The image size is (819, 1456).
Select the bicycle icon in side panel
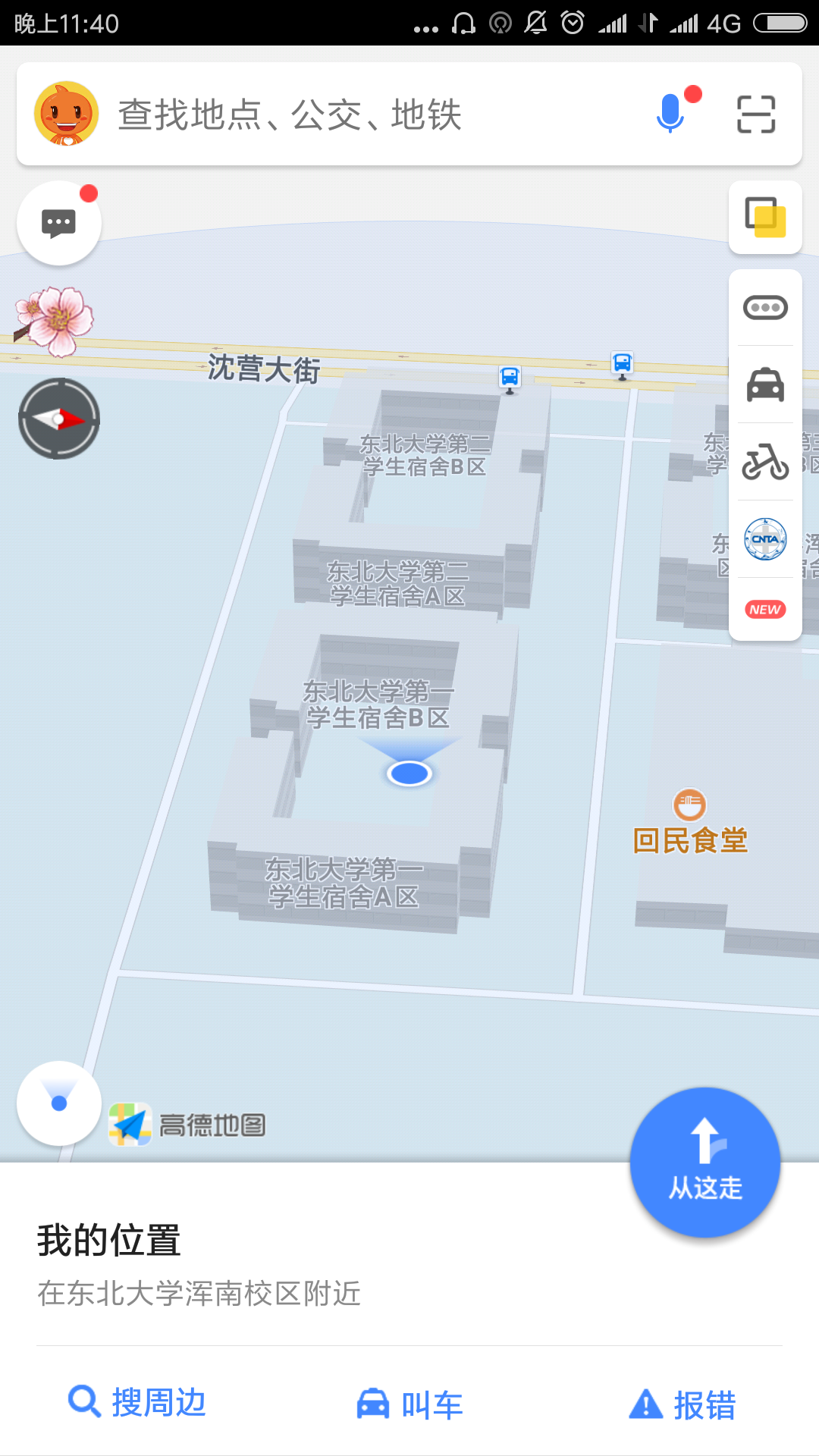[766, 462]
